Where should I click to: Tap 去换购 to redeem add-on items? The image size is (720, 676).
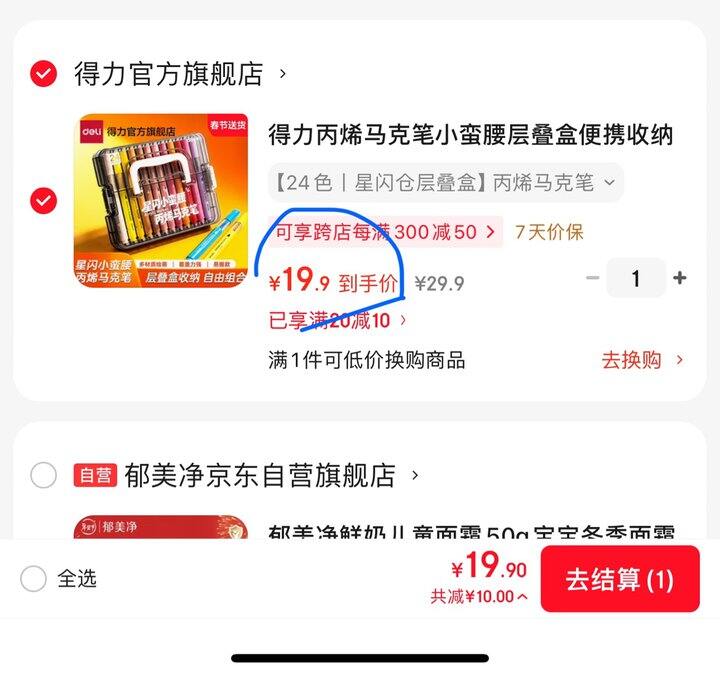click(x=642, y=360)
